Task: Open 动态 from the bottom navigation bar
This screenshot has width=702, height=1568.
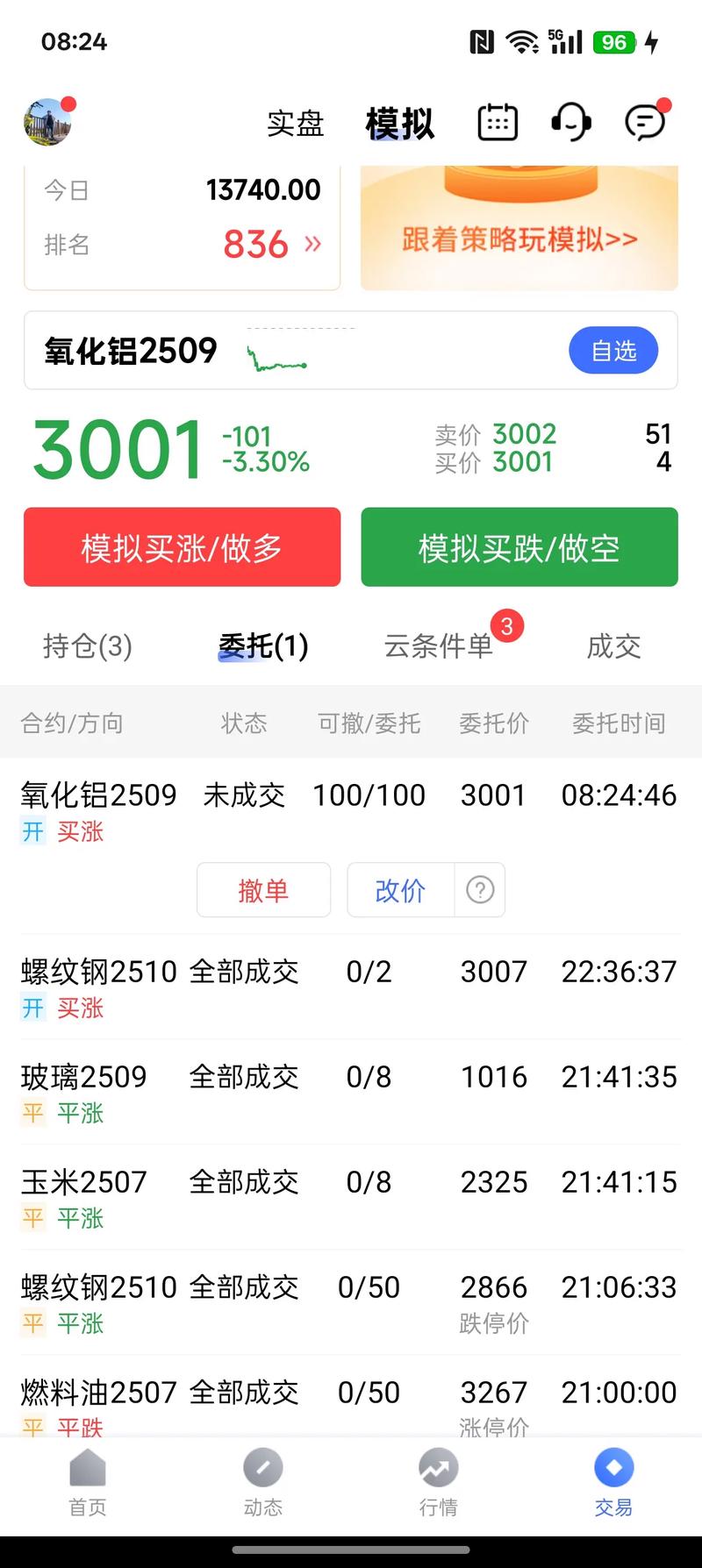Action: click(262, 1482)
